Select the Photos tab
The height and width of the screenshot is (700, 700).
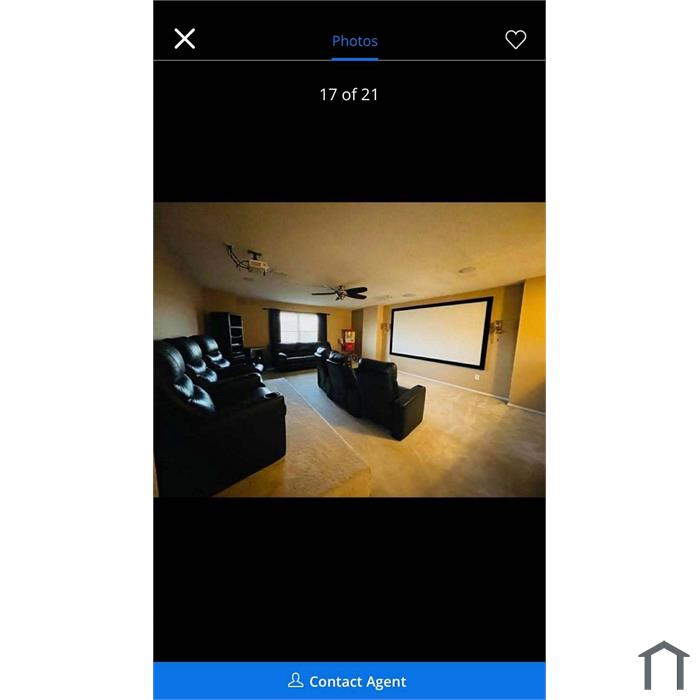tap(355, 41)
